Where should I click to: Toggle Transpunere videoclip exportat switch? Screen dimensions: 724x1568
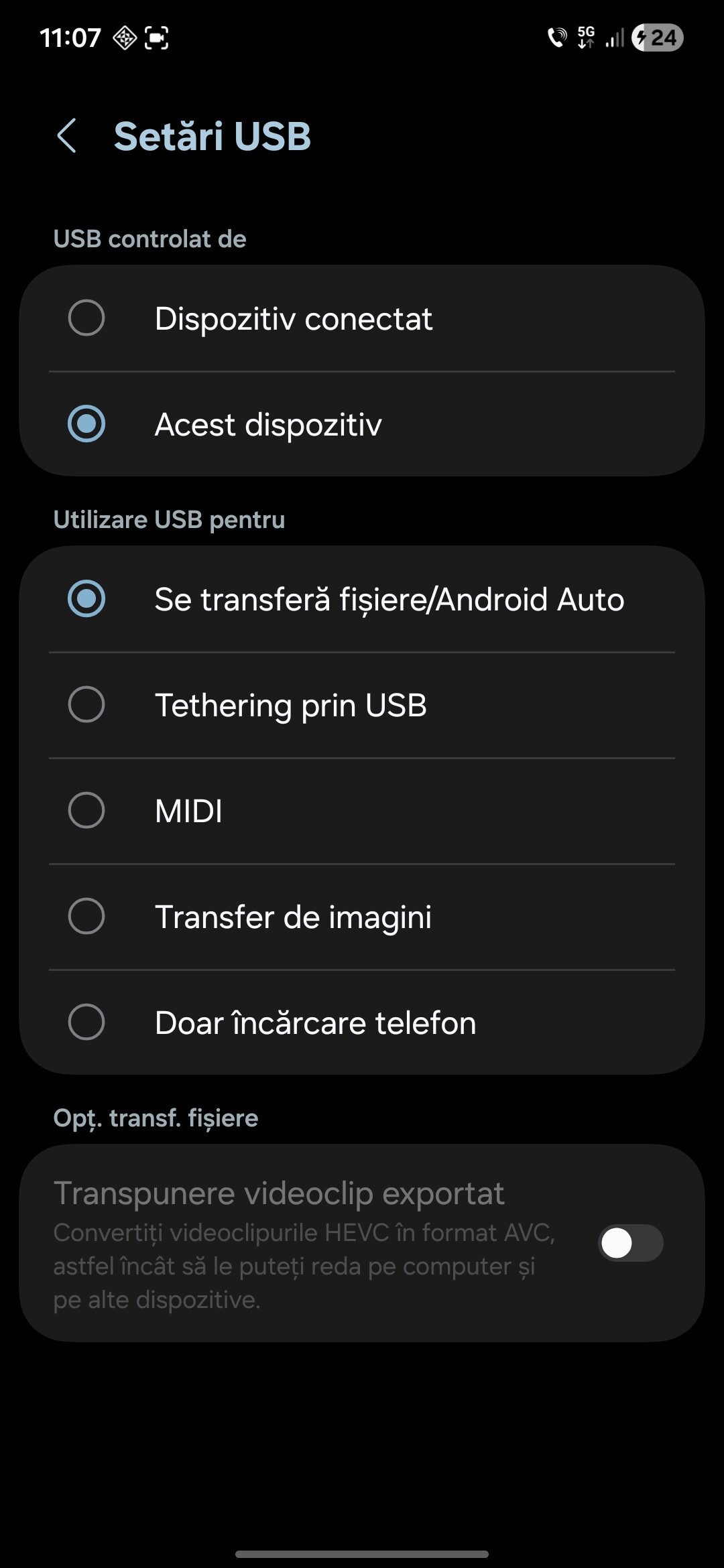tap(629, 1244)
